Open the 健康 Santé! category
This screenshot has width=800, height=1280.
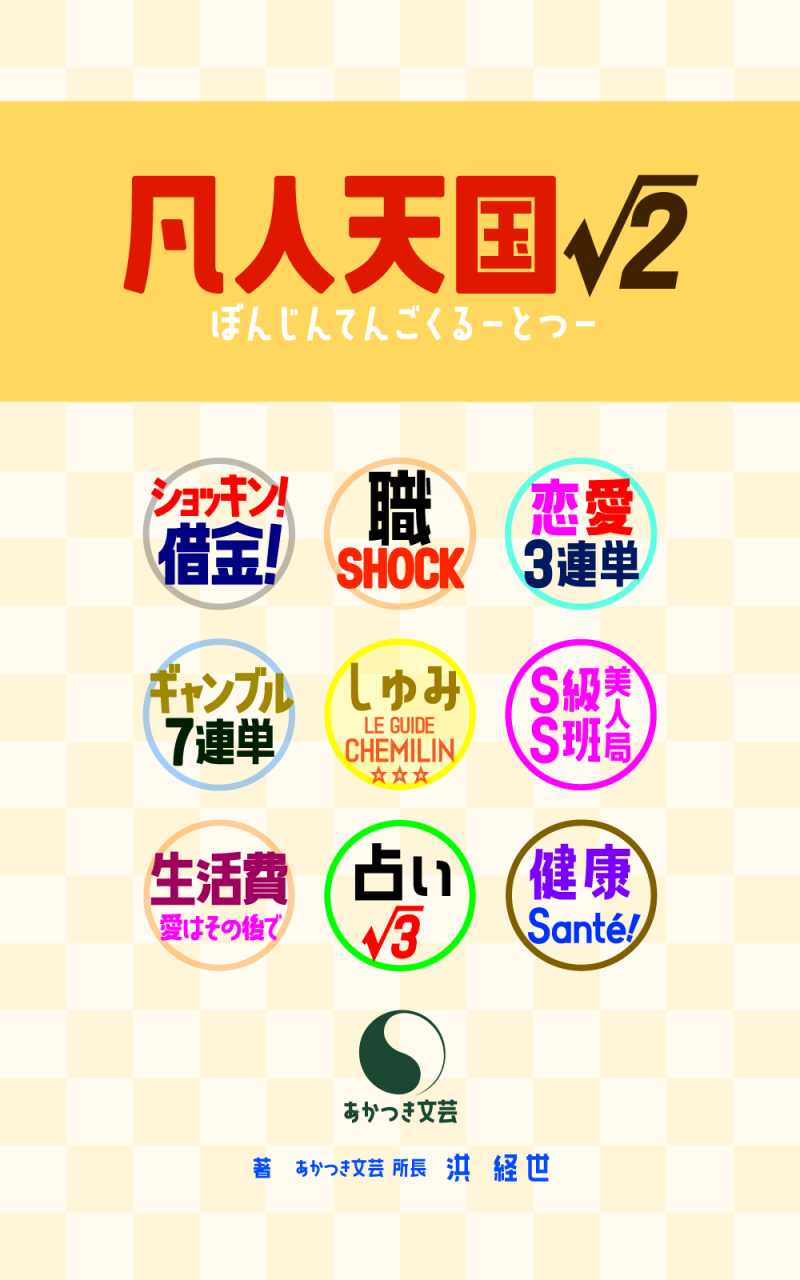tap(581, 895)
